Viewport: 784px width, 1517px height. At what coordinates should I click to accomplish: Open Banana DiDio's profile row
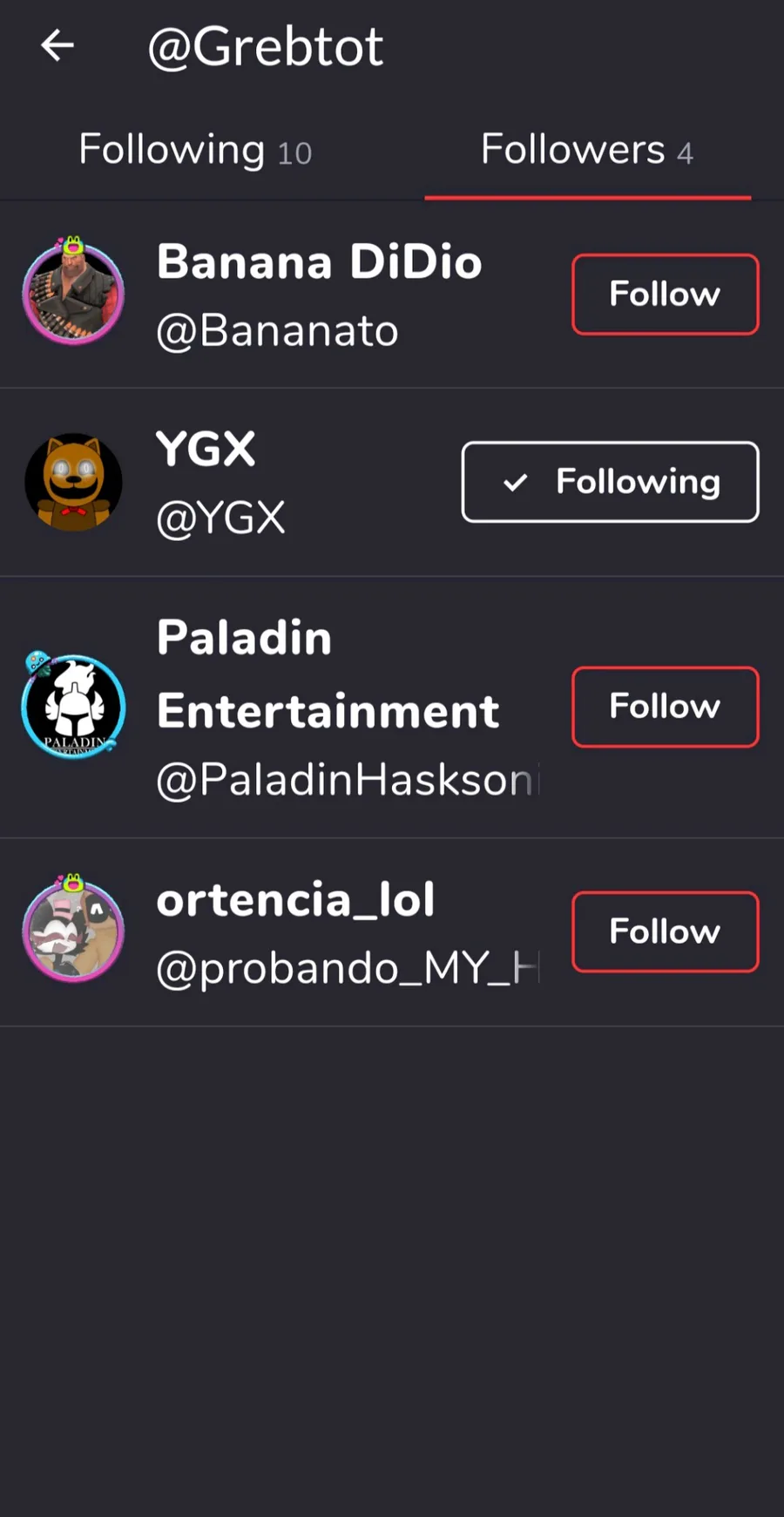point(392,295)
